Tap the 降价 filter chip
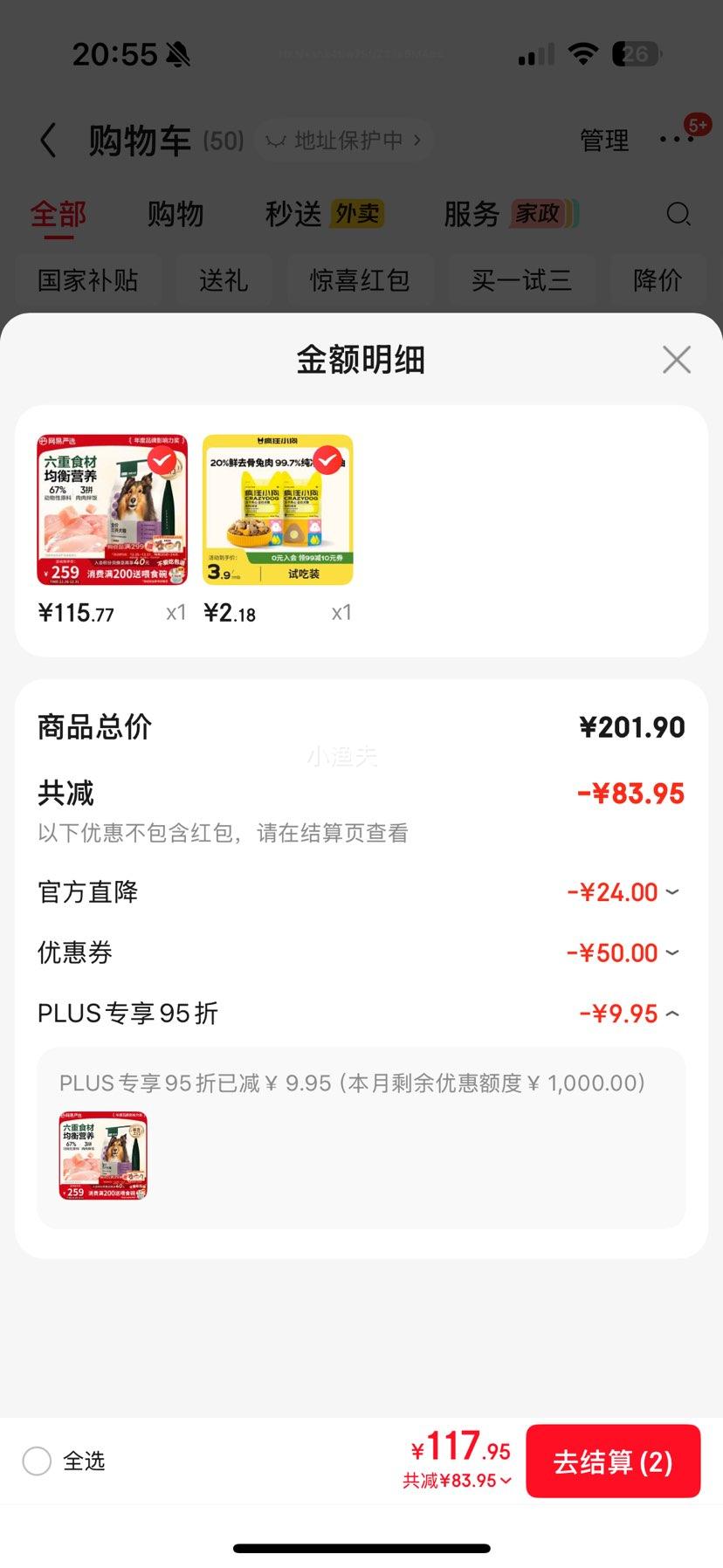This screenshot has height=1568, width=723. pyautogui.click(x=656, y=279)
